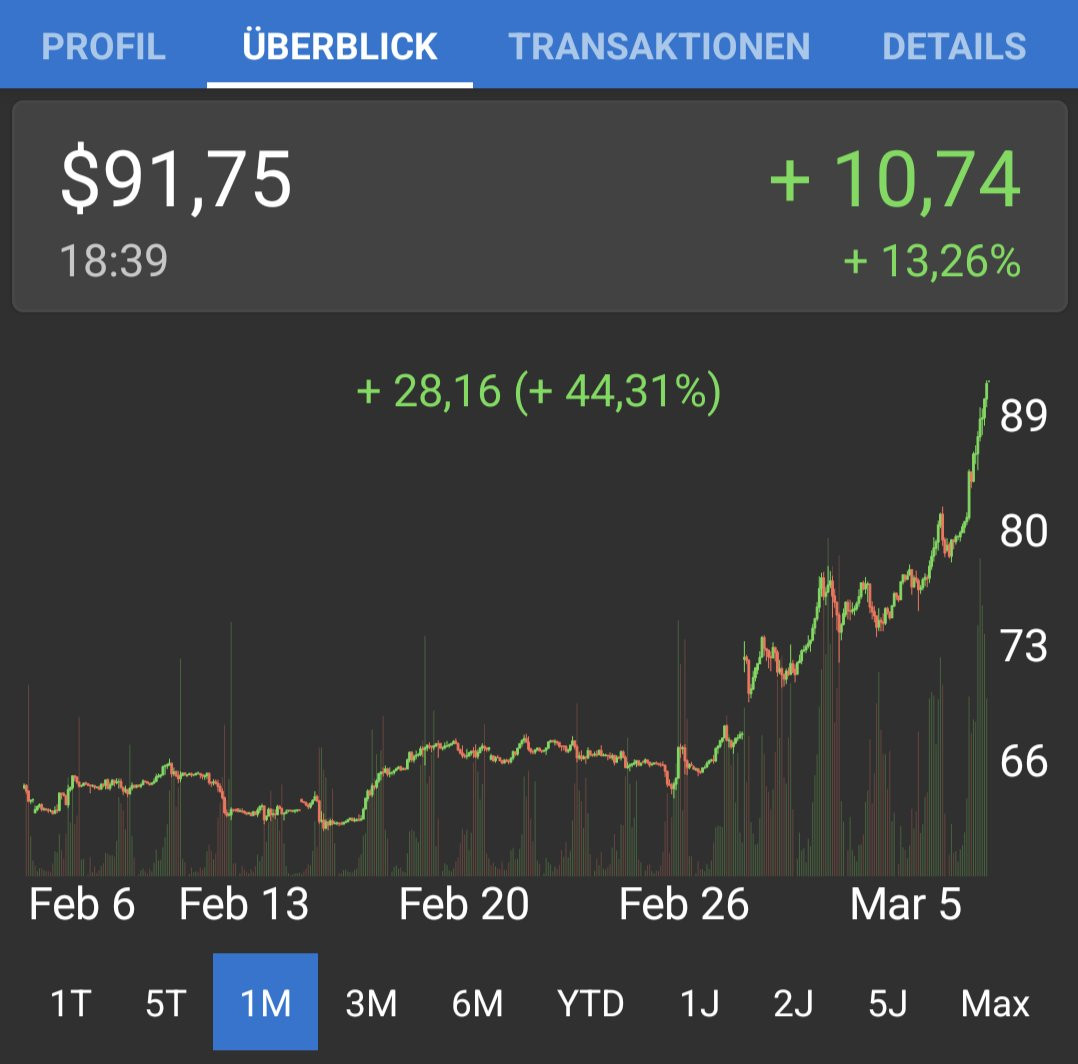Select the Überblick tab

click(340, 47)
